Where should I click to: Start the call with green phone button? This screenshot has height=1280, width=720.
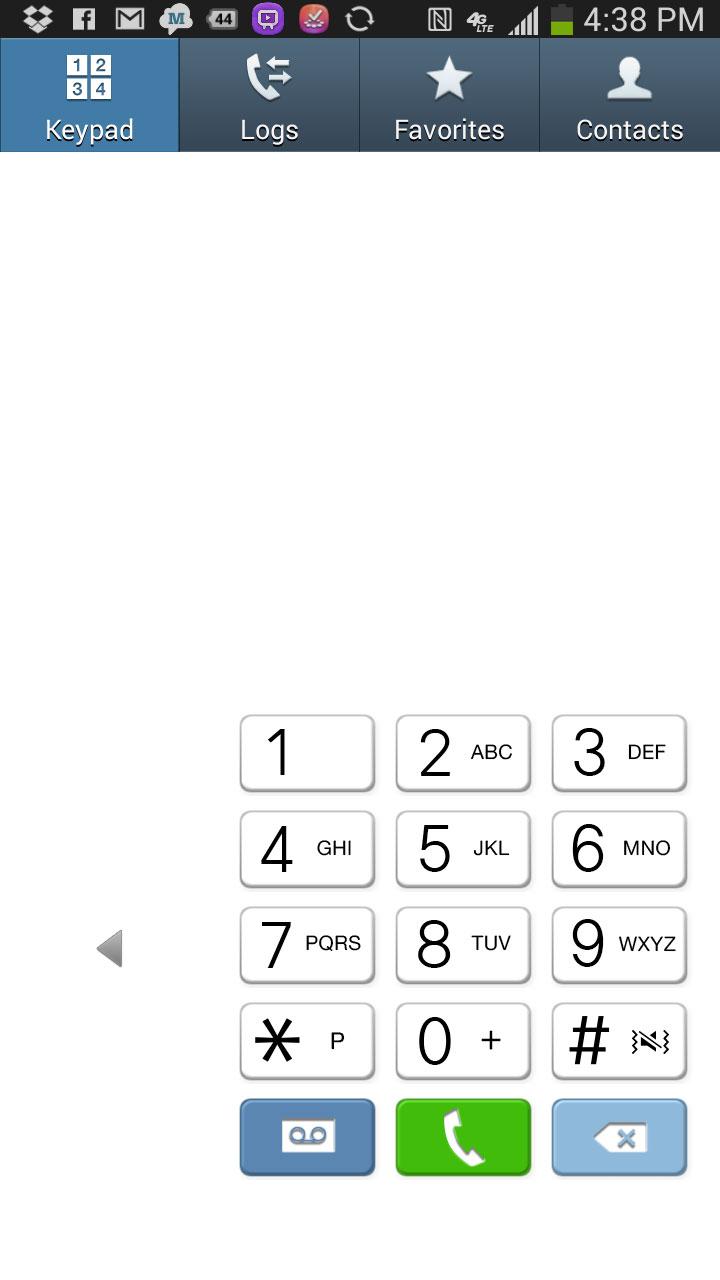click(x=463, y=1137)
